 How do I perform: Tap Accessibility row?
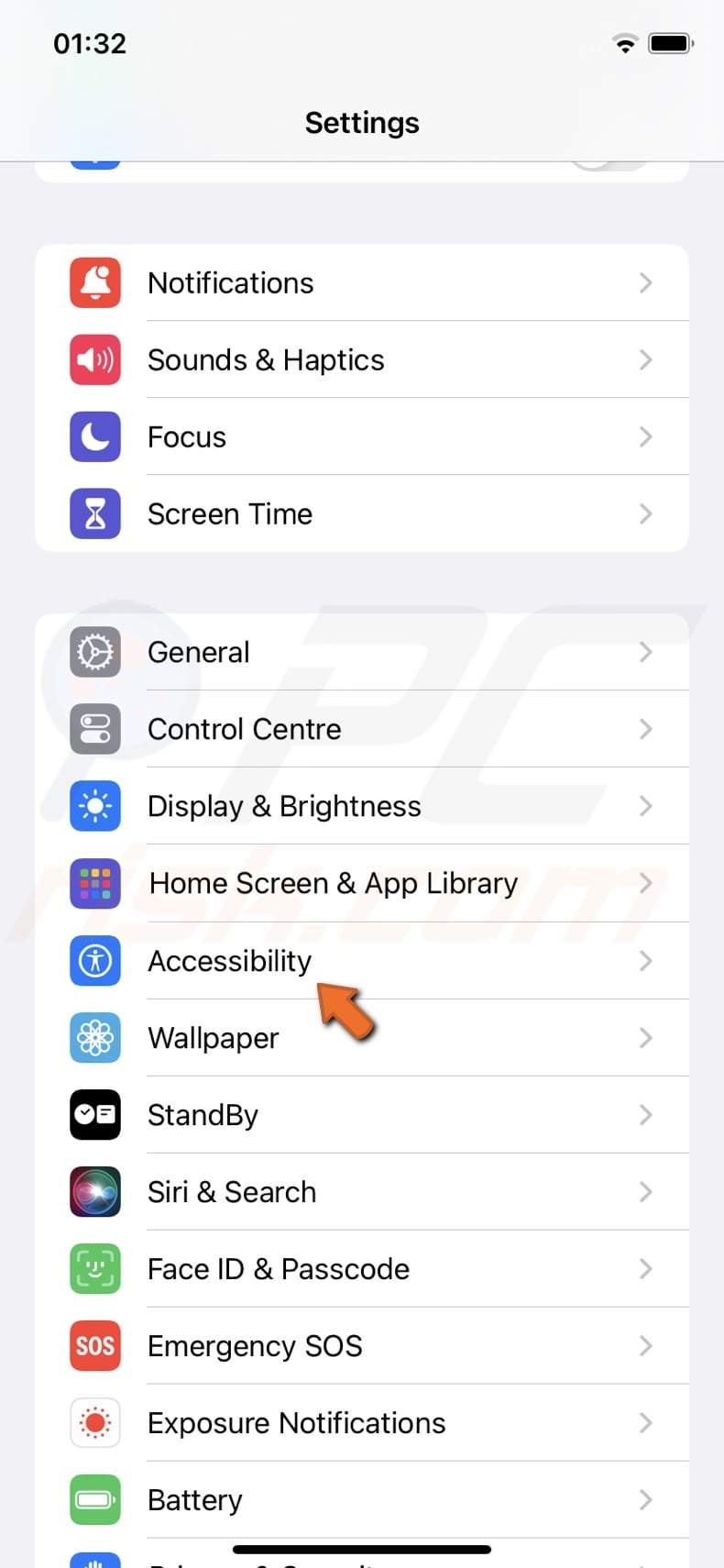(361, 960)
